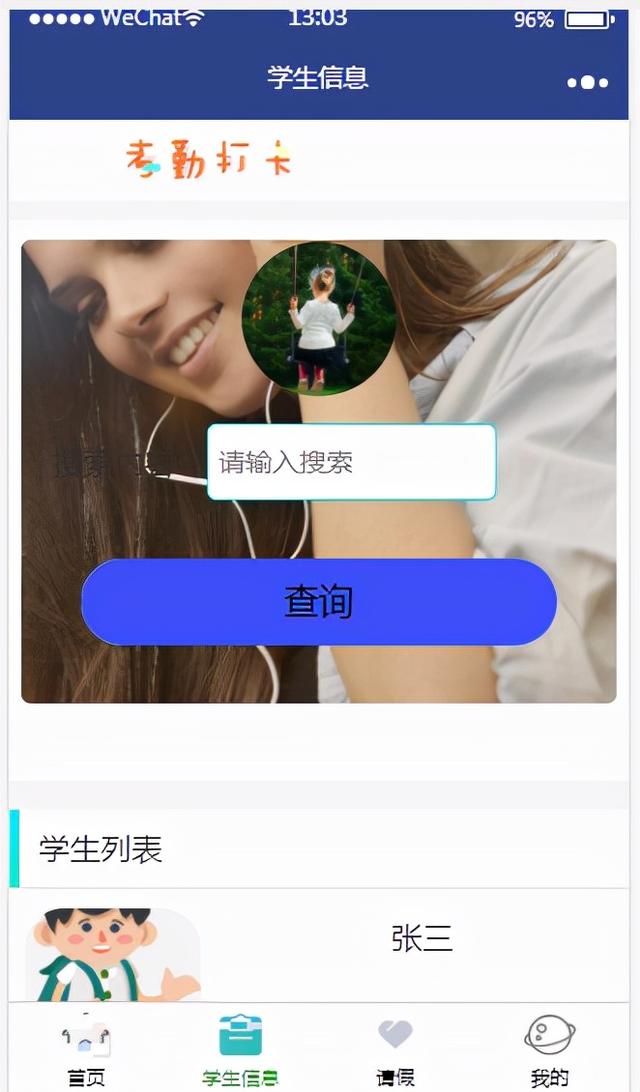Screen dimensions: 640x1092
Task: Open the 我的 tab
Action: pyautogui.click(x=549, y=1050)
